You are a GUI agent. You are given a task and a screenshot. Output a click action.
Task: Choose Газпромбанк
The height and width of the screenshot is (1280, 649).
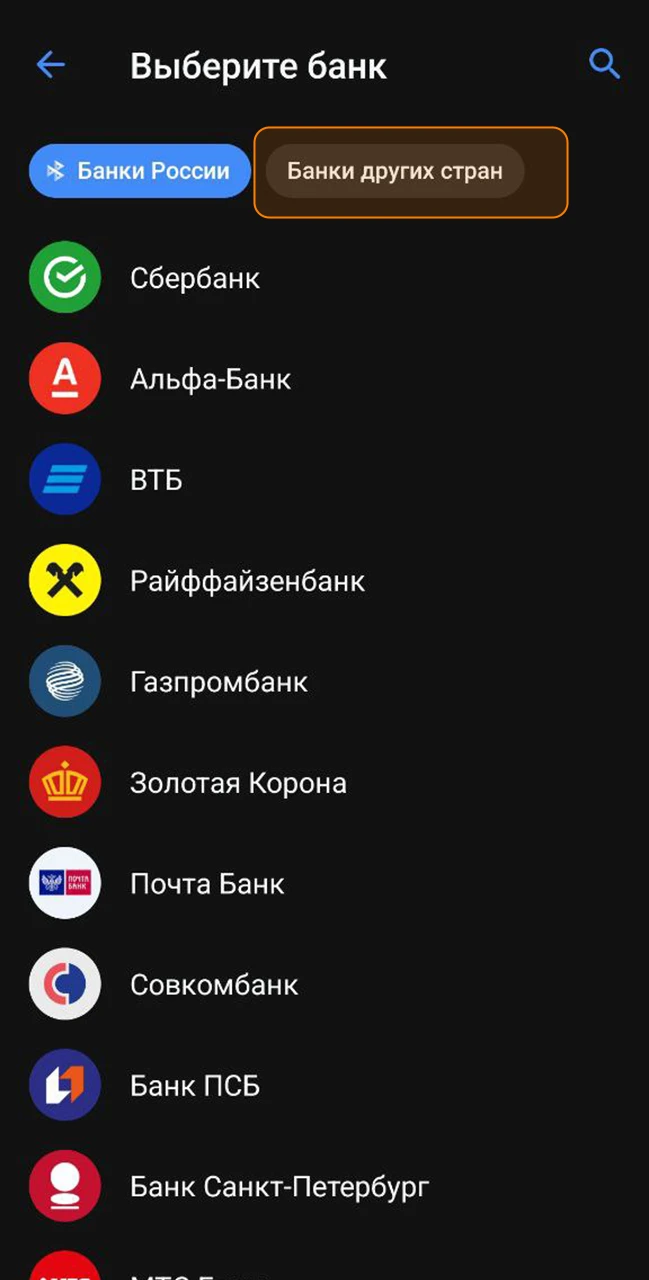[x=218, y=682]
